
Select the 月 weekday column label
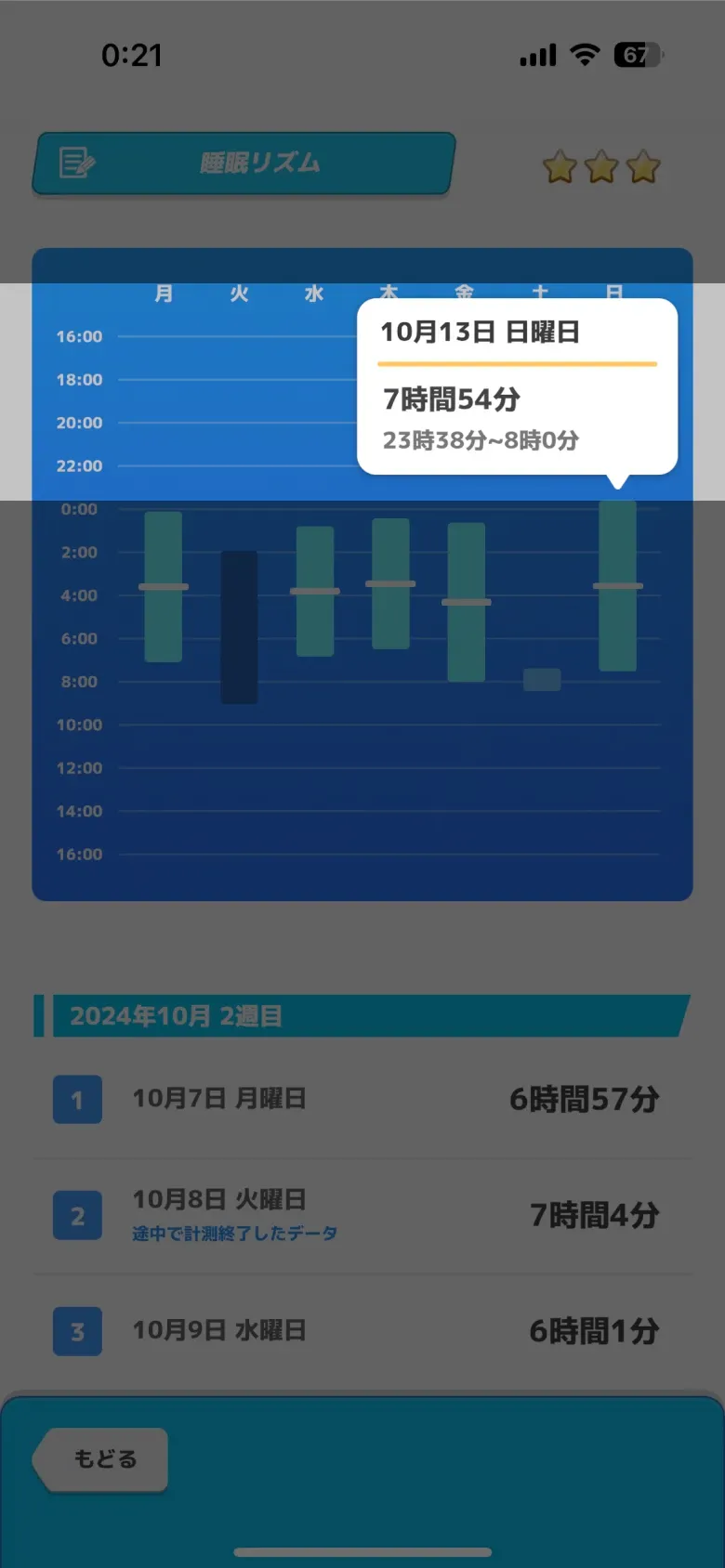click(x=165, y=293)
